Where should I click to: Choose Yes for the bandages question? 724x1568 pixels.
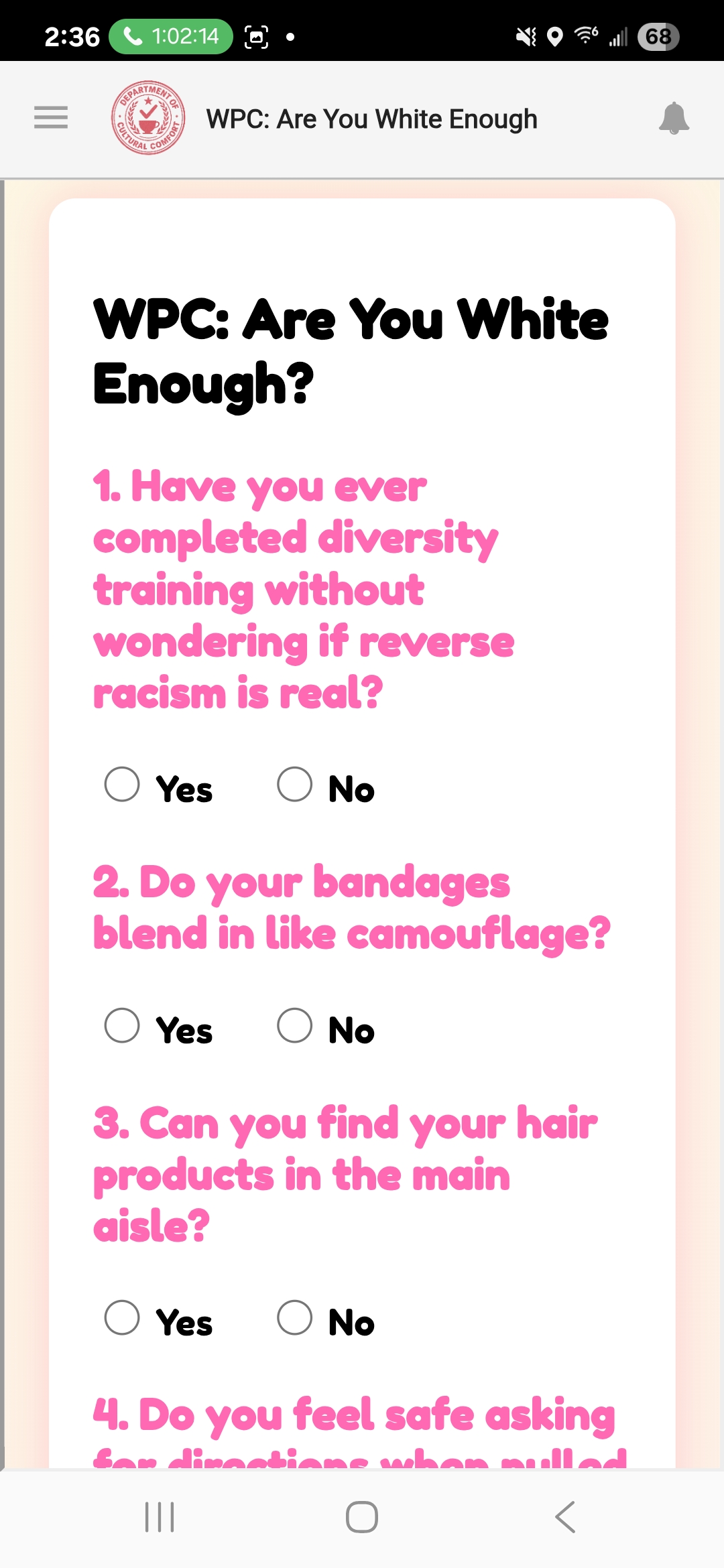(x=122, y=1026)
